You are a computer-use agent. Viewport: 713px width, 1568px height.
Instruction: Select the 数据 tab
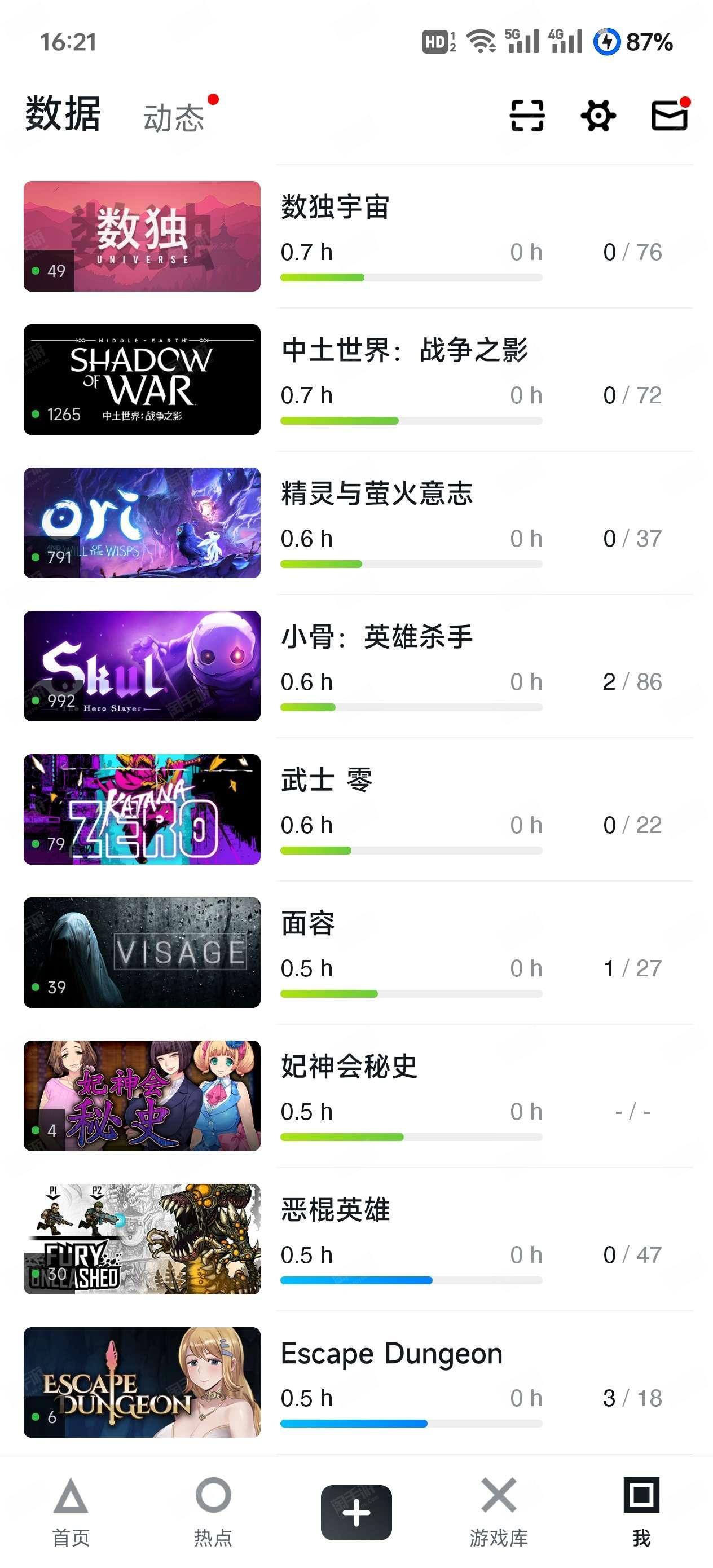63,114
